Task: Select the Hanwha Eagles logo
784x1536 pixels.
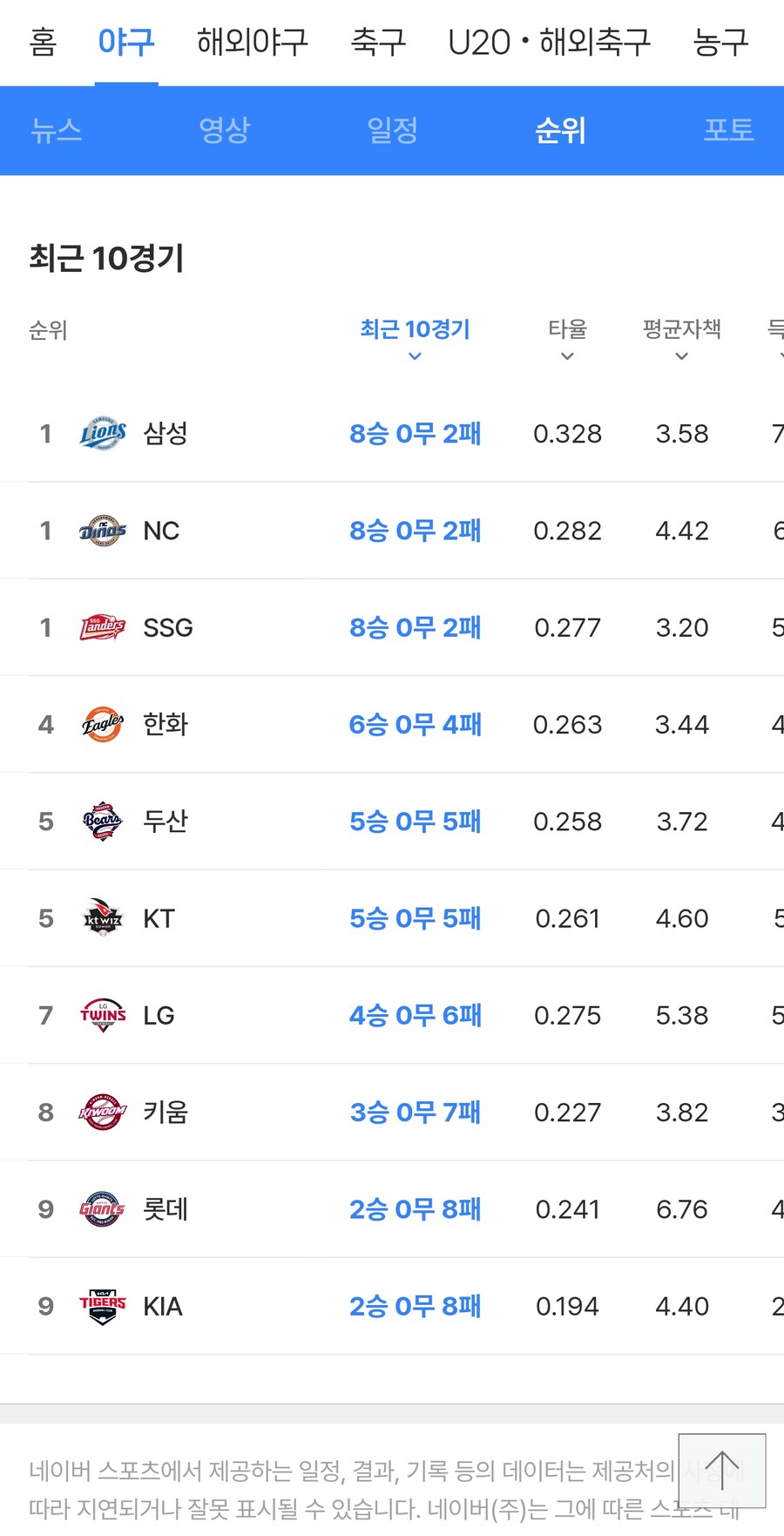Action: [x=102, y=723]
